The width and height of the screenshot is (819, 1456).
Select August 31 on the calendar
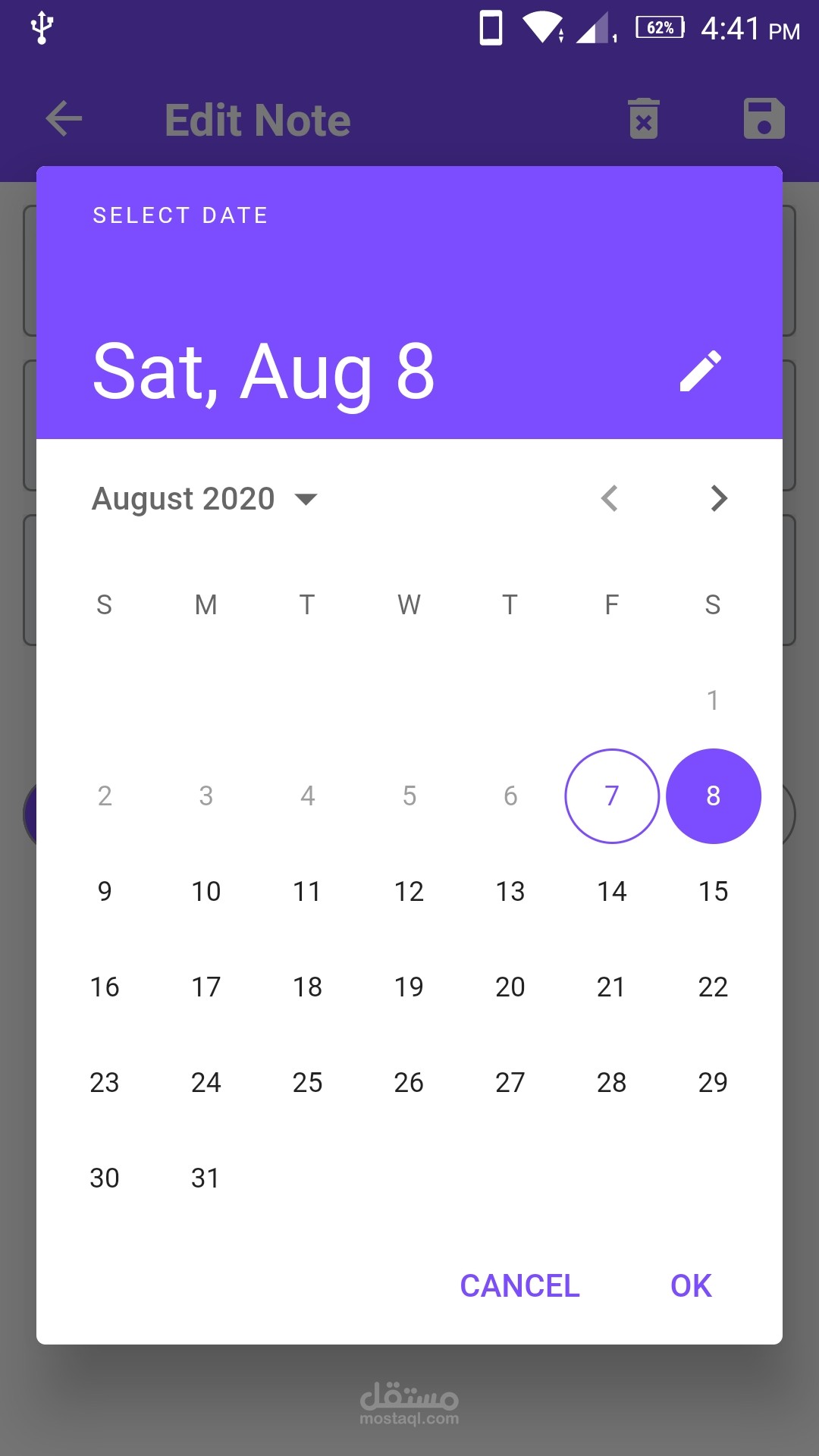[206, 1178]
